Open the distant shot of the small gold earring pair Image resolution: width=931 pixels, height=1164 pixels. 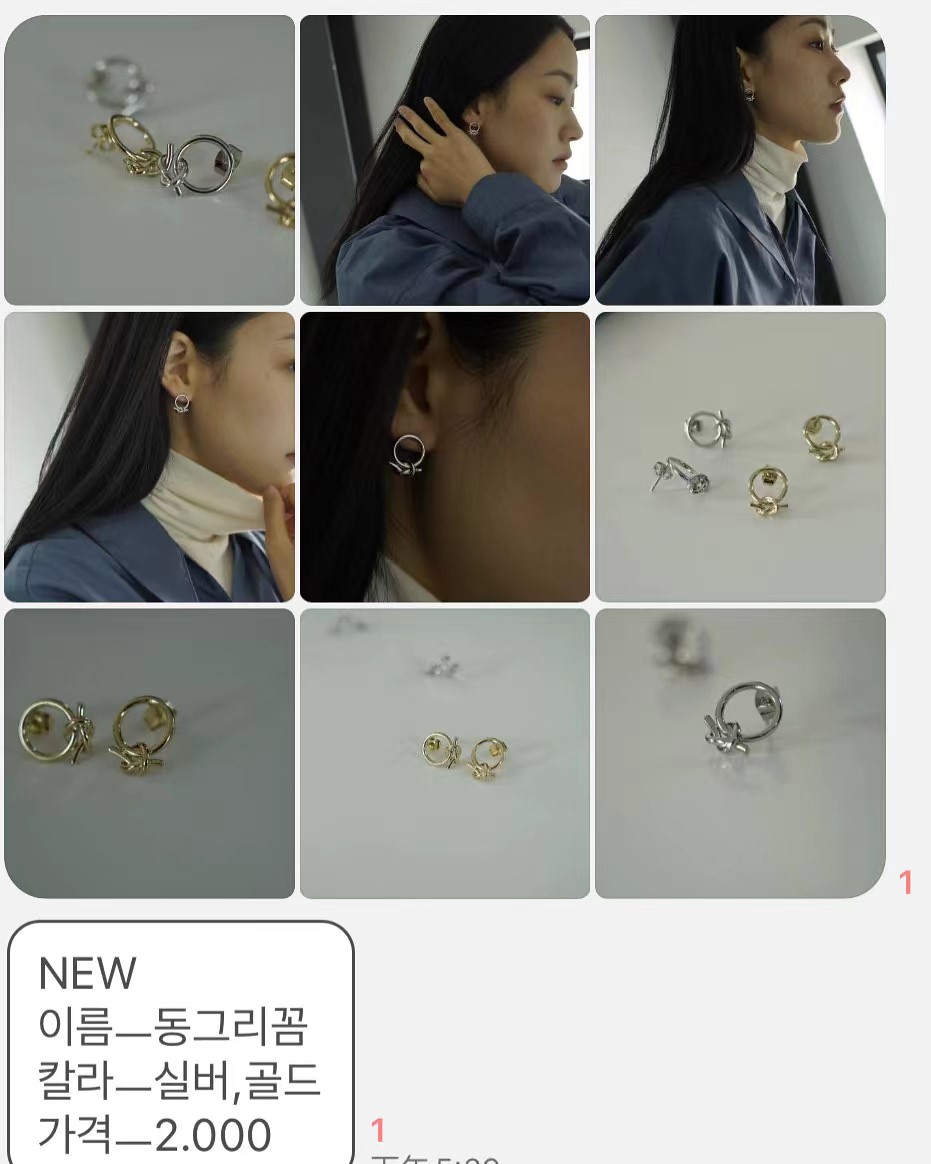coord(445,753)
